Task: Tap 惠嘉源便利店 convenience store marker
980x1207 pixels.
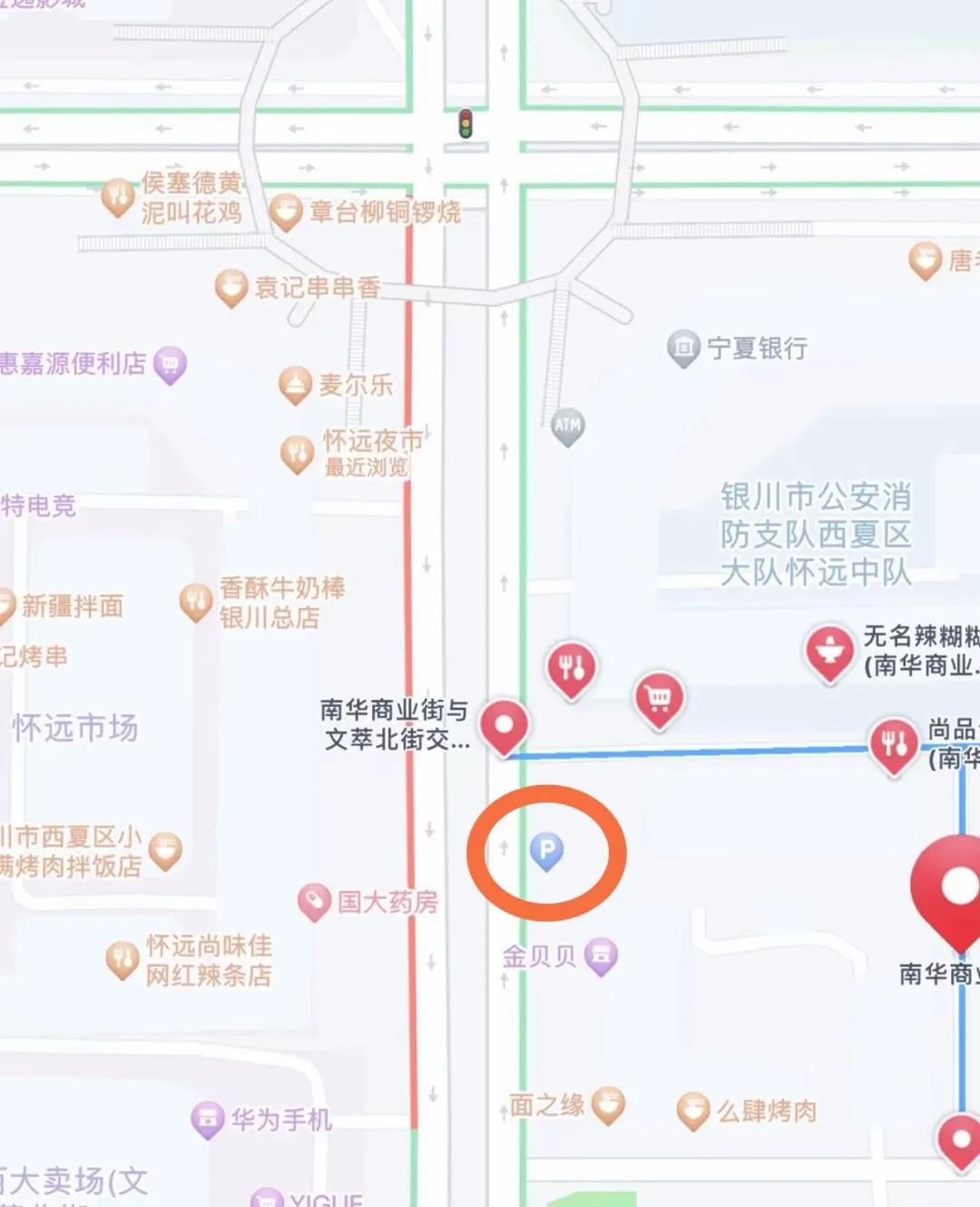Action: pyautogui.click(x=170, y=364)
